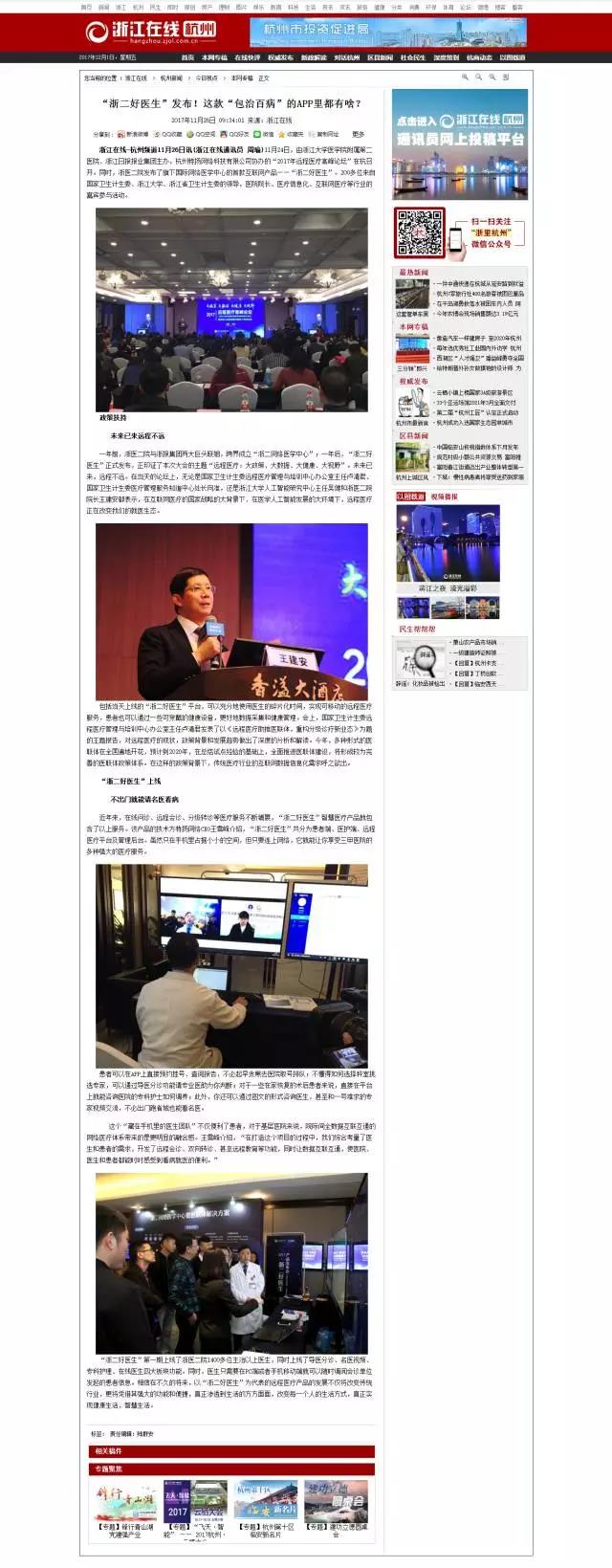
Task: Switch to 视频播报 tab
Action: click(x=445, y=497)
